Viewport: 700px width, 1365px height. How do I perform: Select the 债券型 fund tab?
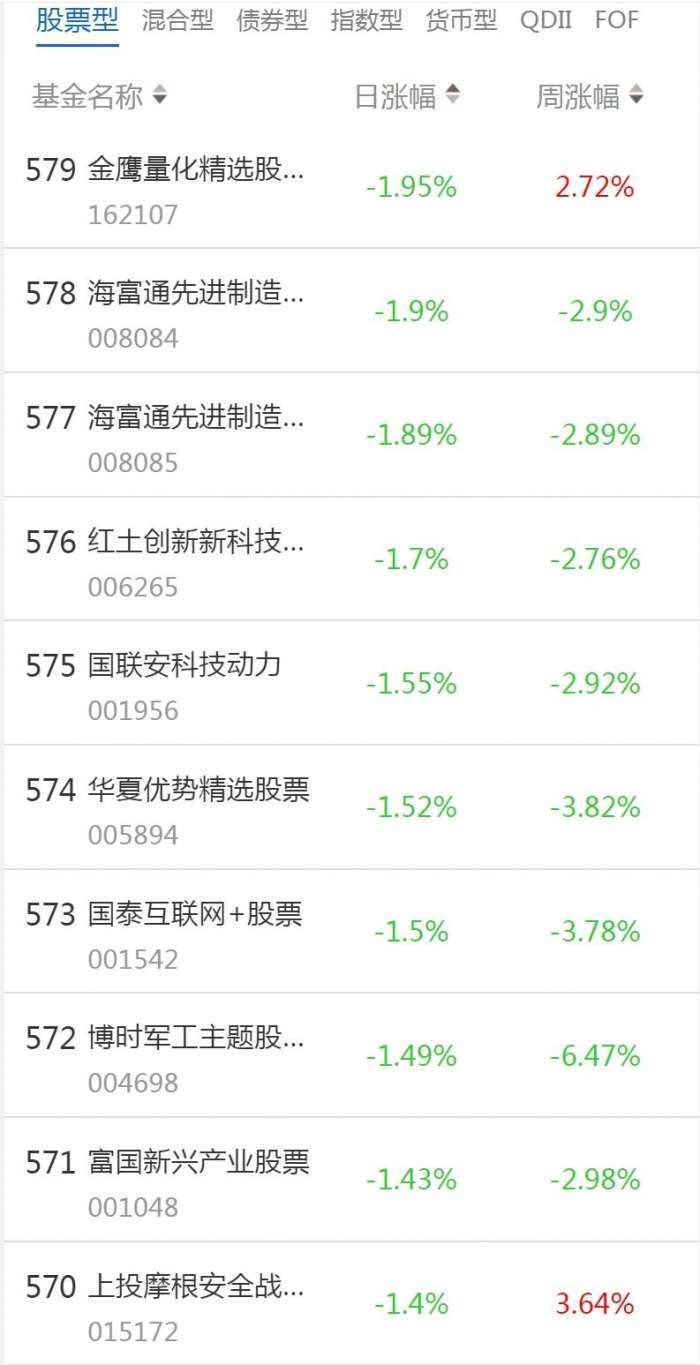272,21
